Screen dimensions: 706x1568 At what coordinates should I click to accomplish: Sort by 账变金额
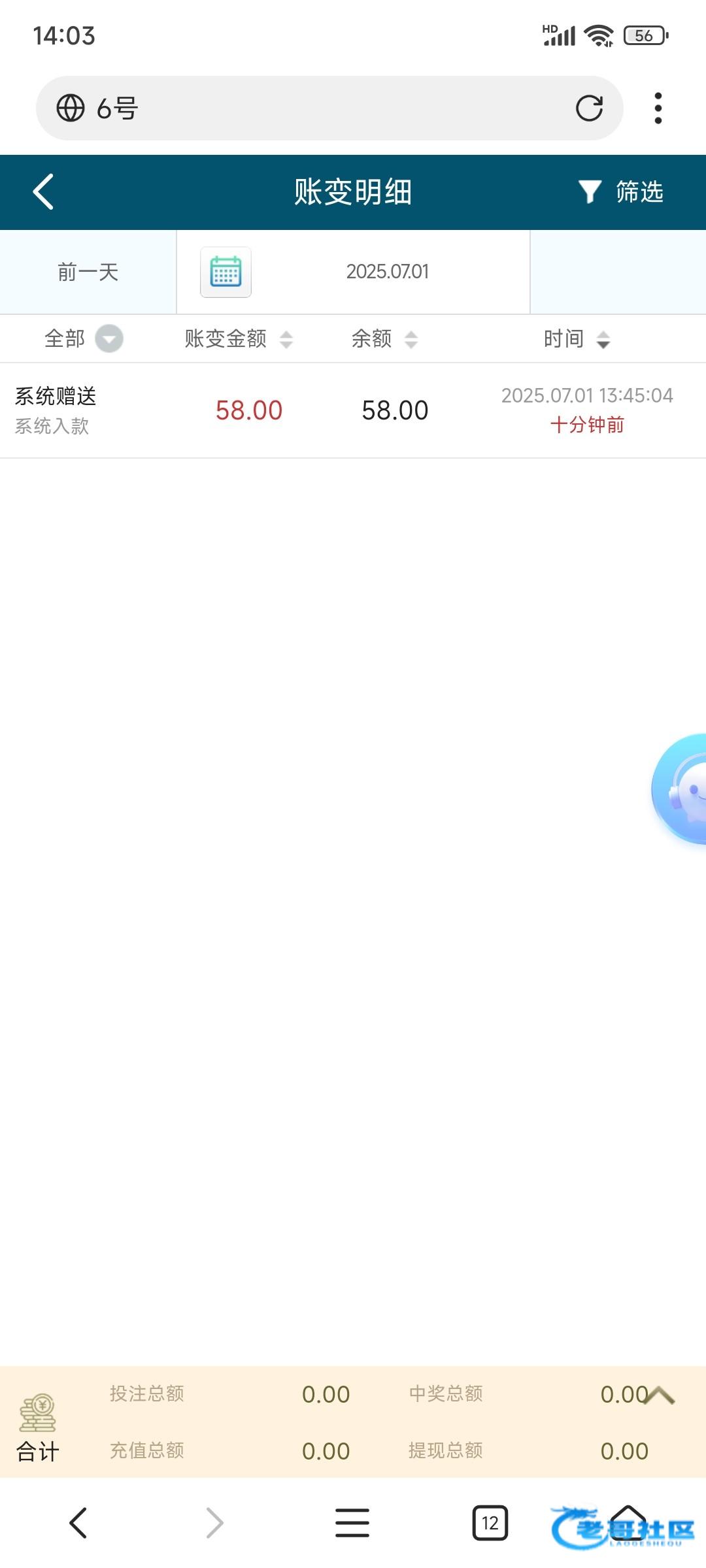click(x=239, y=339)
